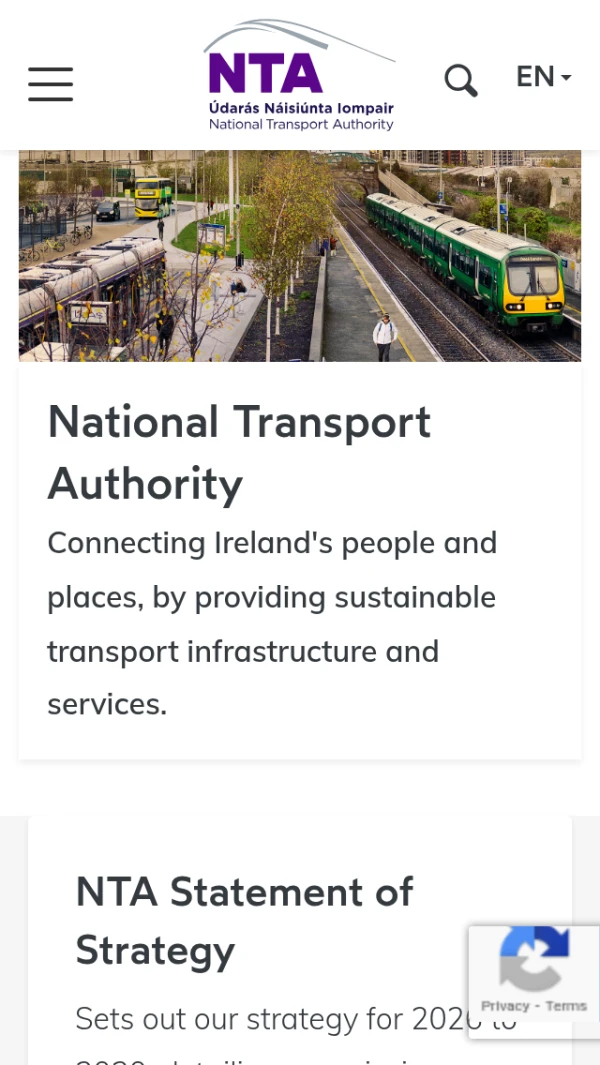
Task: Expand the EN language dropdown
Action: pos(543,77)
